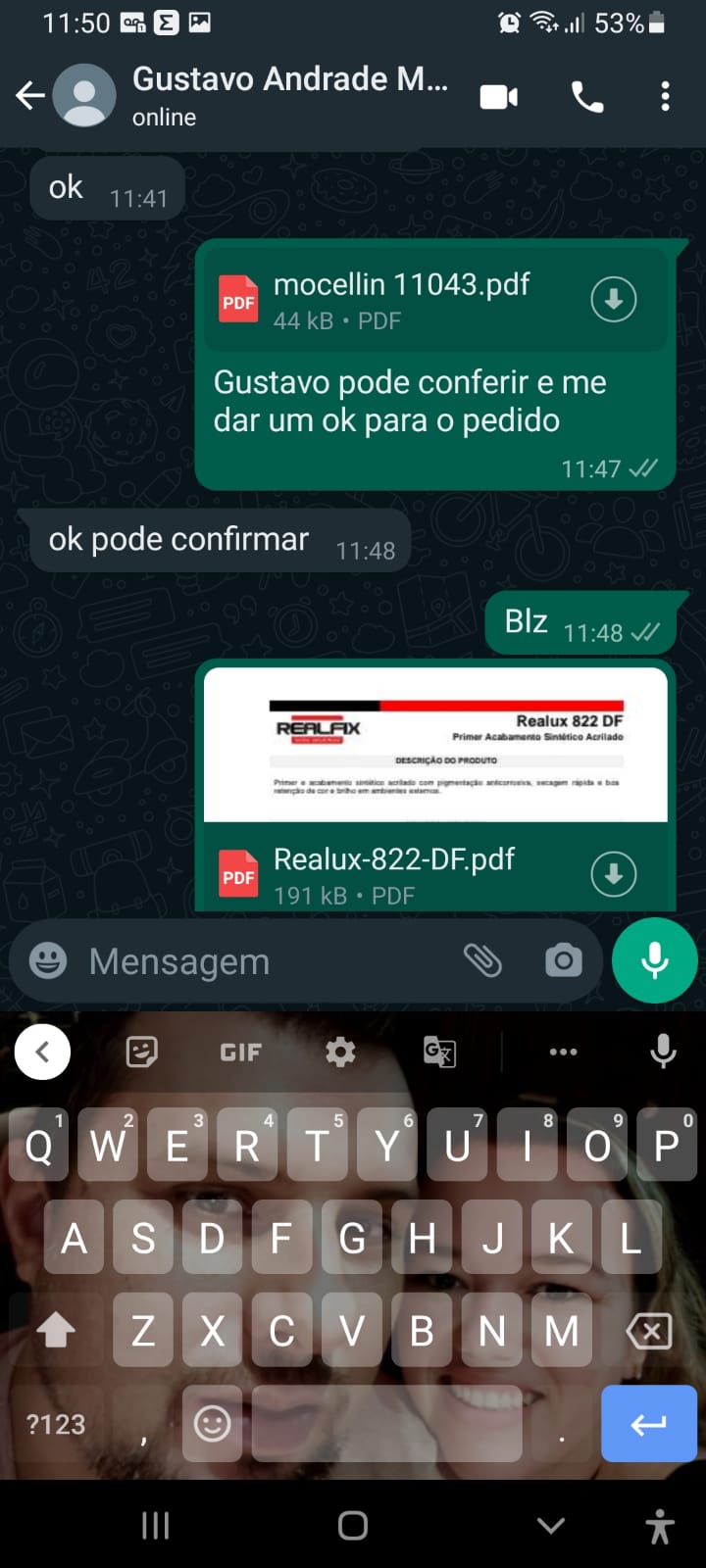Record a voice message
The width and height of the screenshot is (706, 1568).
(654, 960)
